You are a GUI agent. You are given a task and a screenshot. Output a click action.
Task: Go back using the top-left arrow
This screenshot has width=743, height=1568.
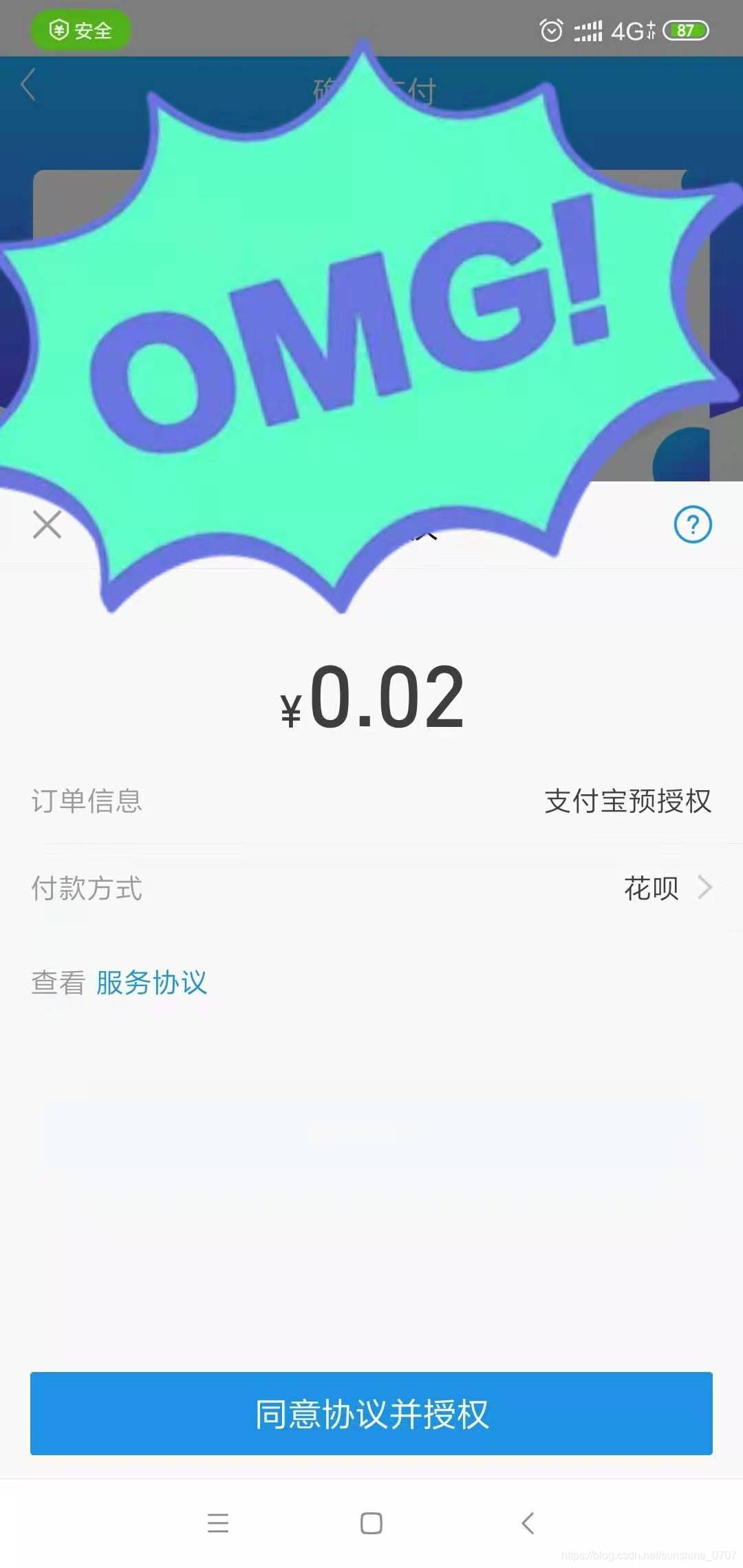[x=28, y=85]
